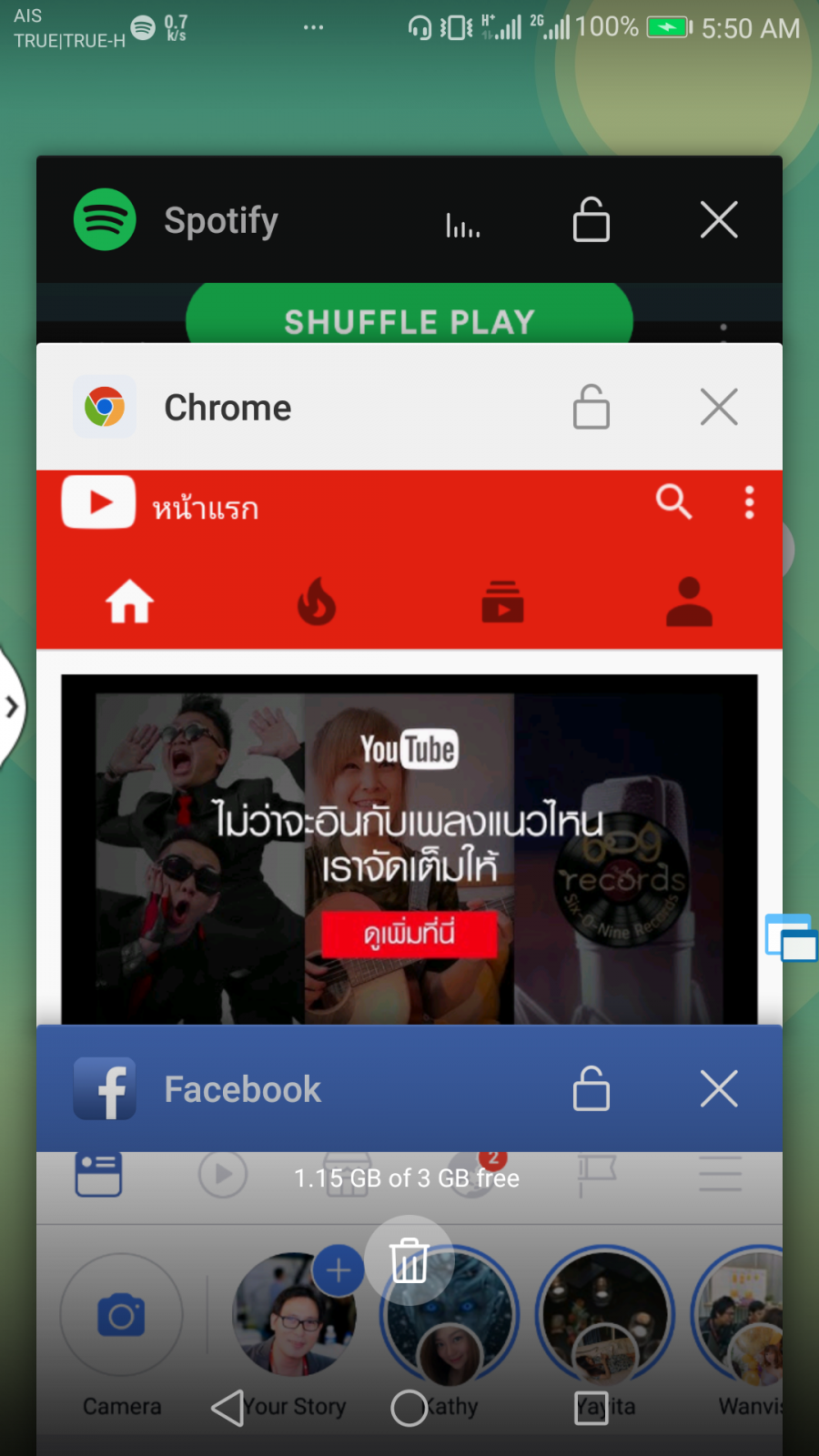The image size is (819, 1456).
Task: Close the Spotify app card
Action: [718, 220]
